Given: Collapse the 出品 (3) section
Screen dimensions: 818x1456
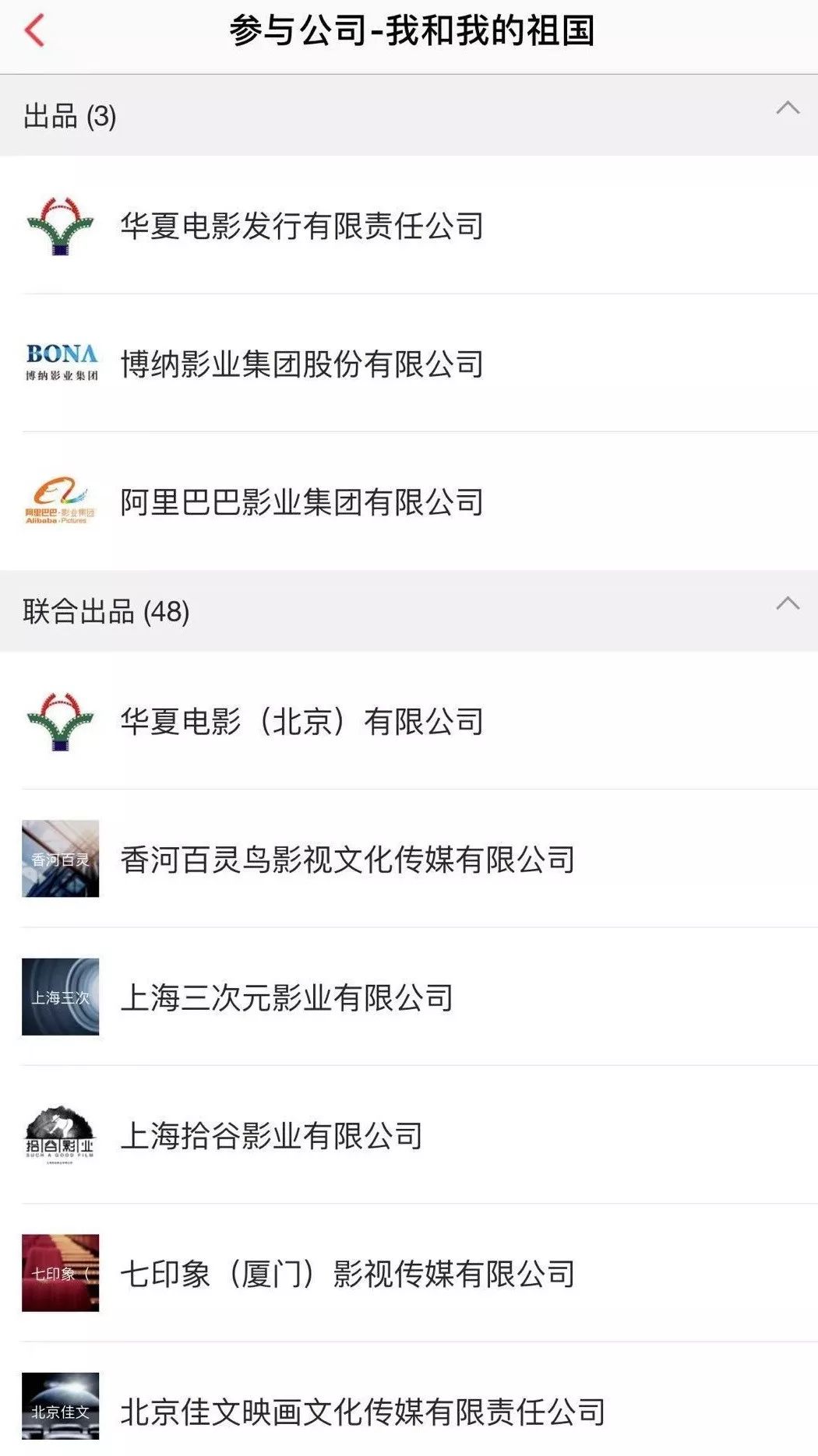Looking at the screenshot, I should pyautogui.click(x=788, y=108).
